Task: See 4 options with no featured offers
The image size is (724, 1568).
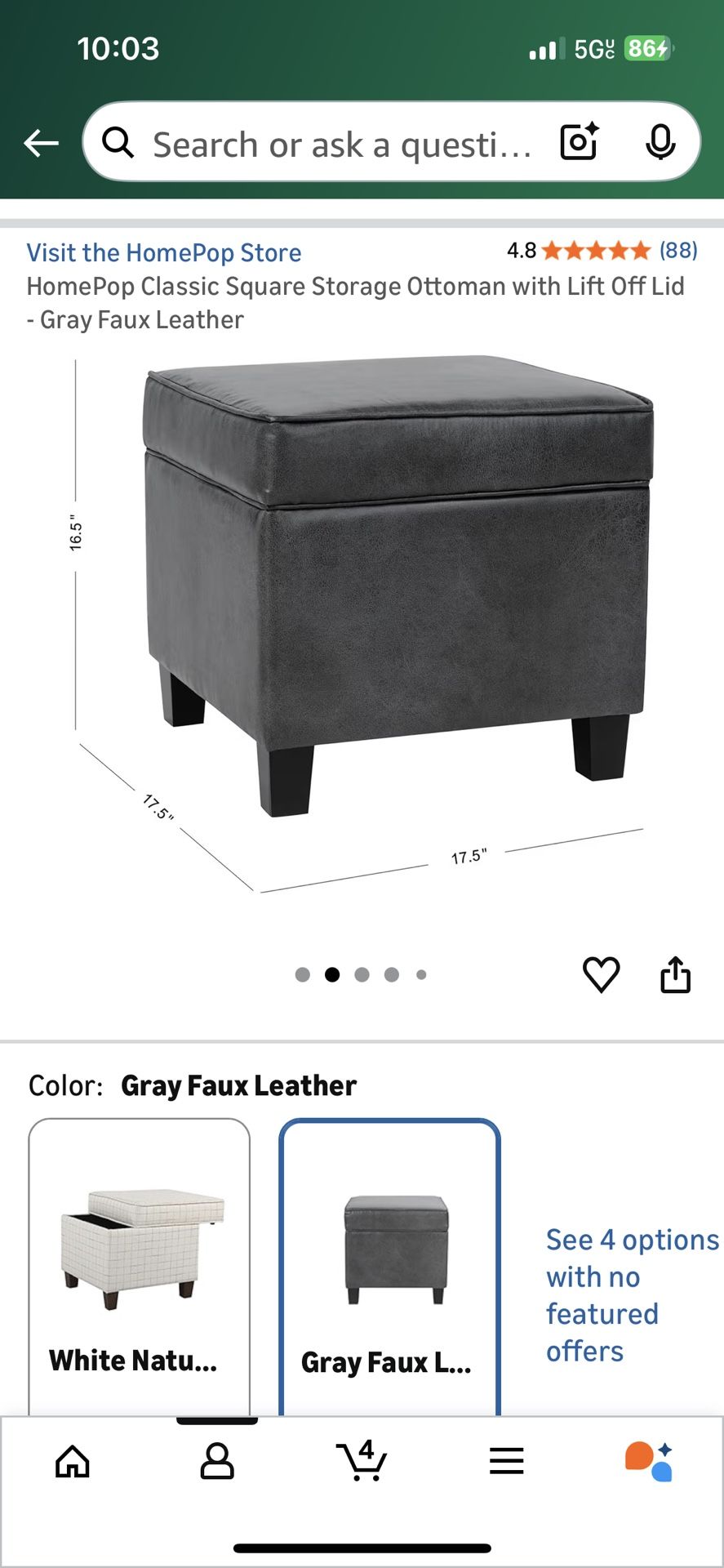Action: pyautogui.click(x=631, y=1295)
